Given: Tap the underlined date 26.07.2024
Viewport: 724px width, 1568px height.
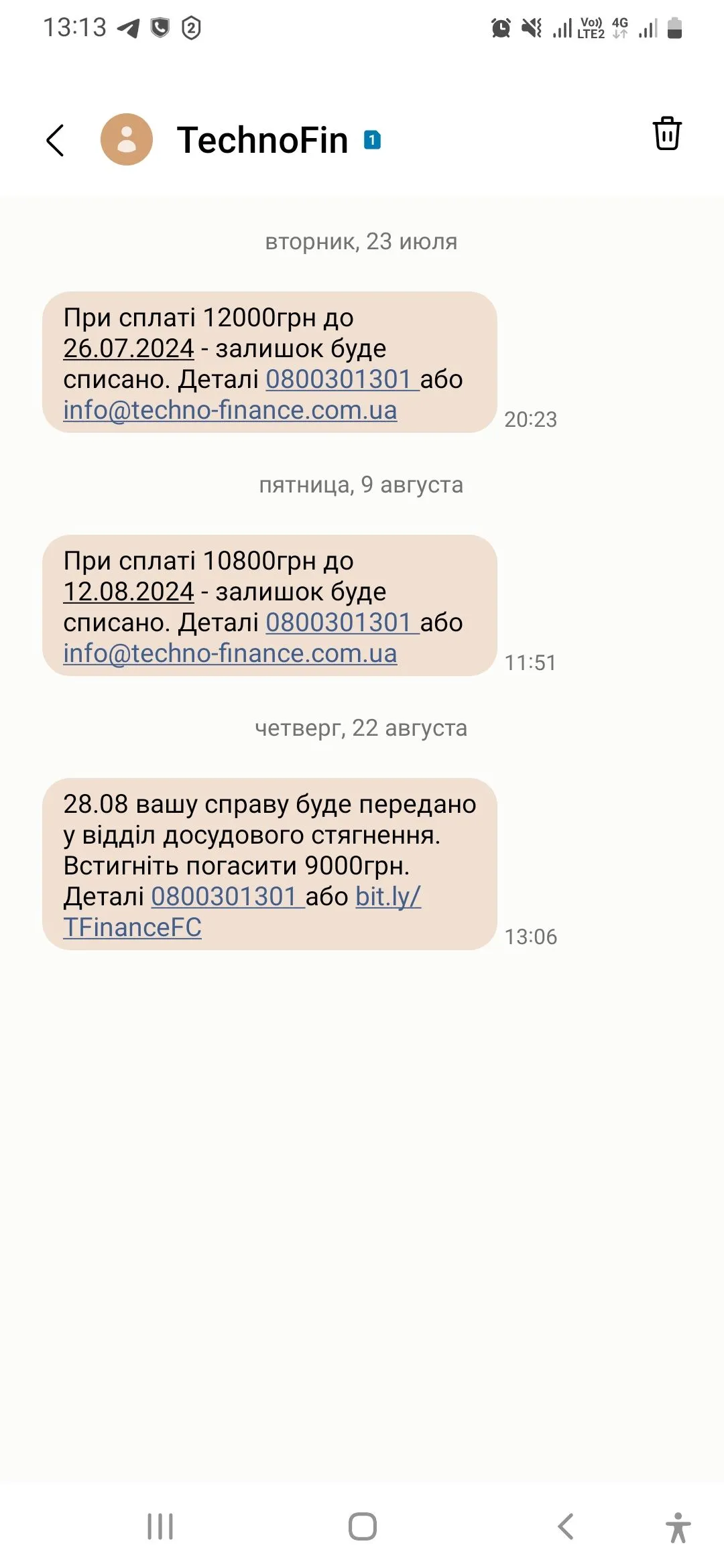Looking at the screenshot, I should [129, 348].
